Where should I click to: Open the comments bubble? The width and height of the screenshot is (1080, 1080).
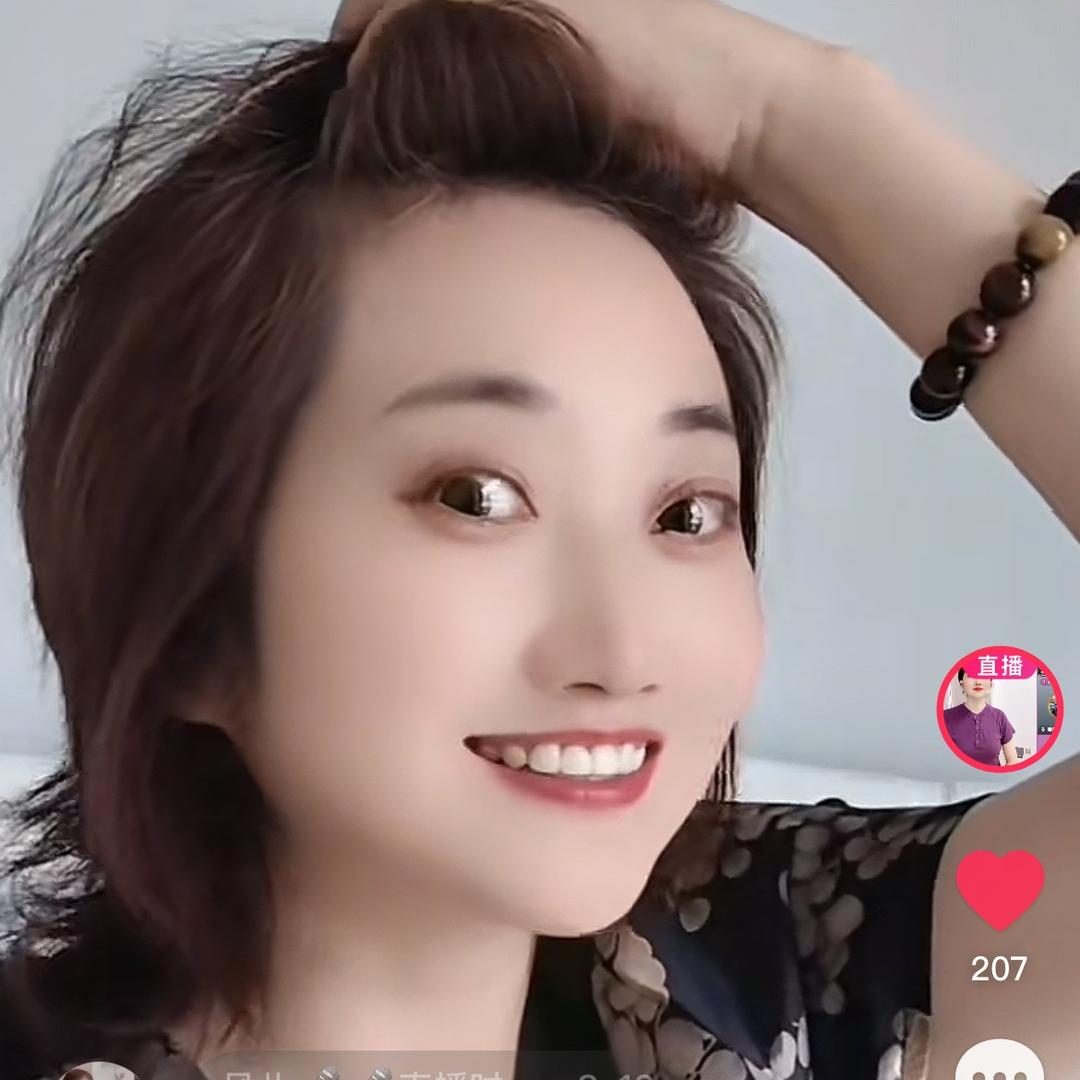coord(999,1062)
